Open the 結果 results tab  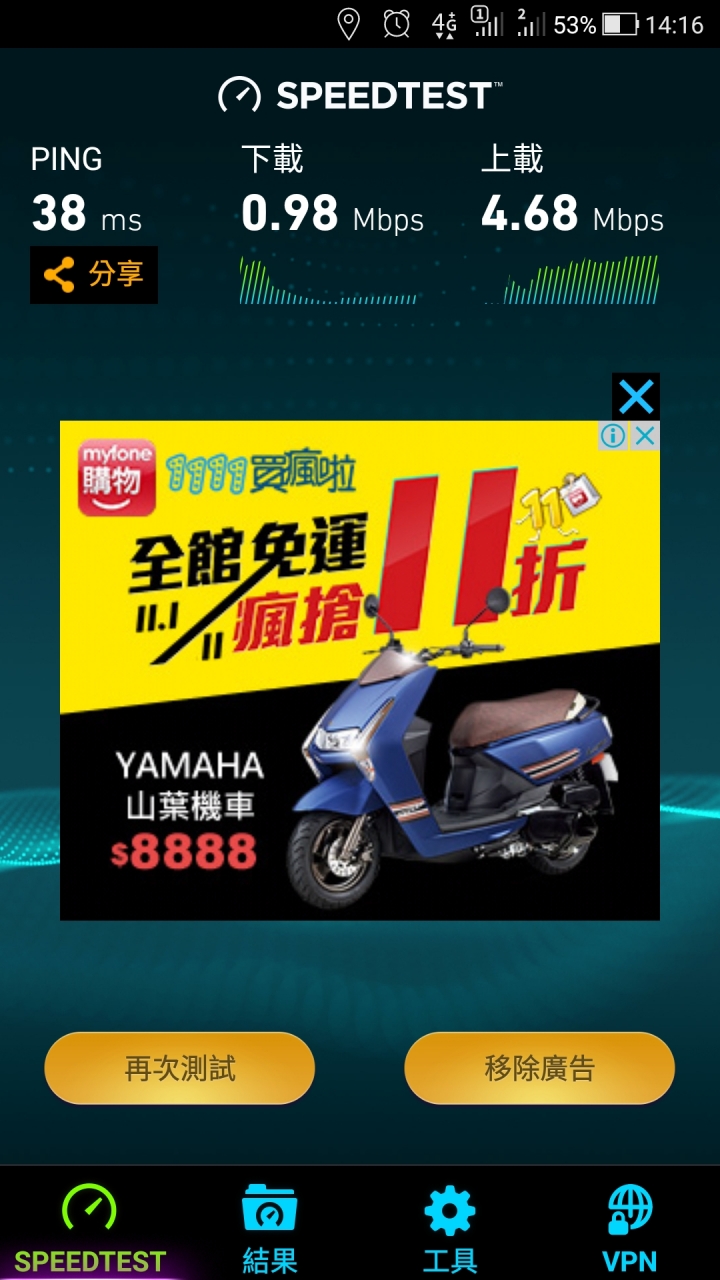[270, 1228]
